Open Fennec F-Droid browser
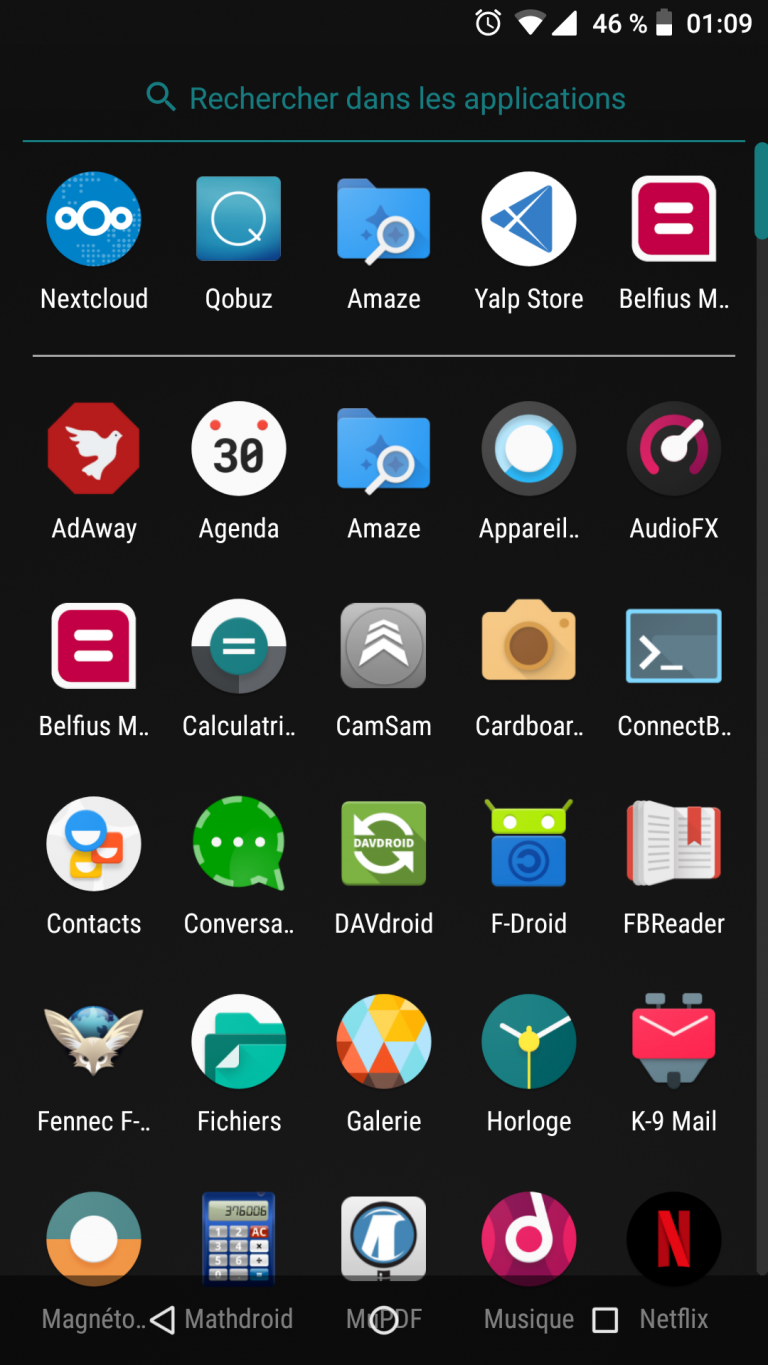768x1365 pixels. 94,1040
